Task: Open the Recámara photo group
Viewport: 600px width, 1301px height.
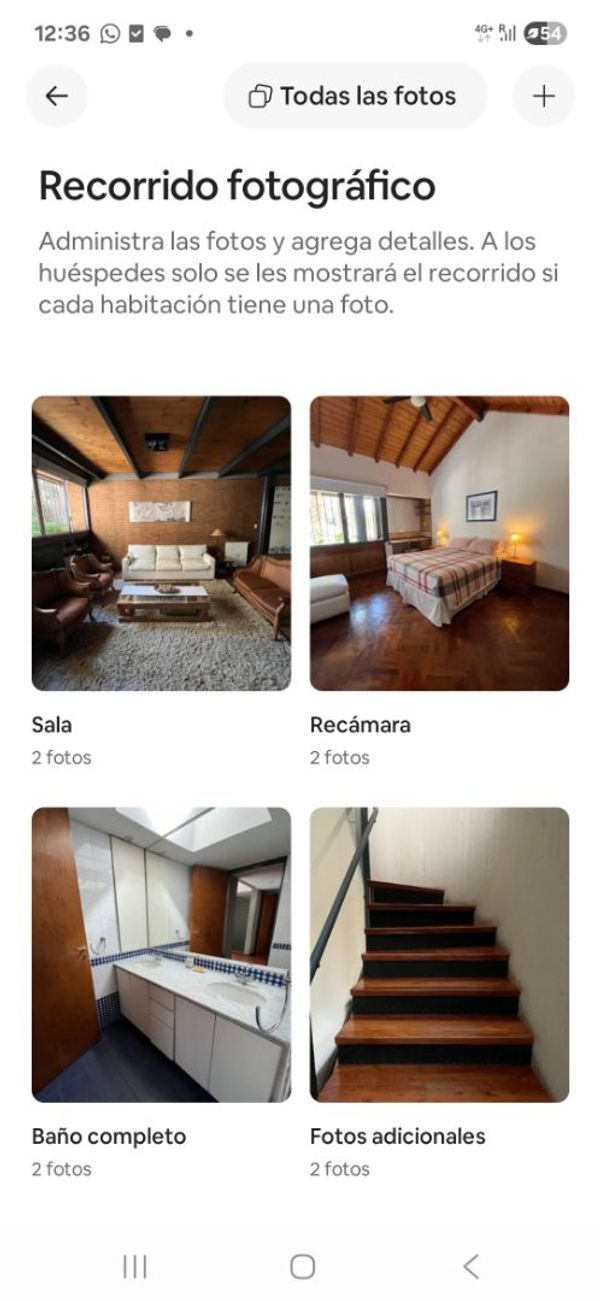Action: (x=439, y=543)
